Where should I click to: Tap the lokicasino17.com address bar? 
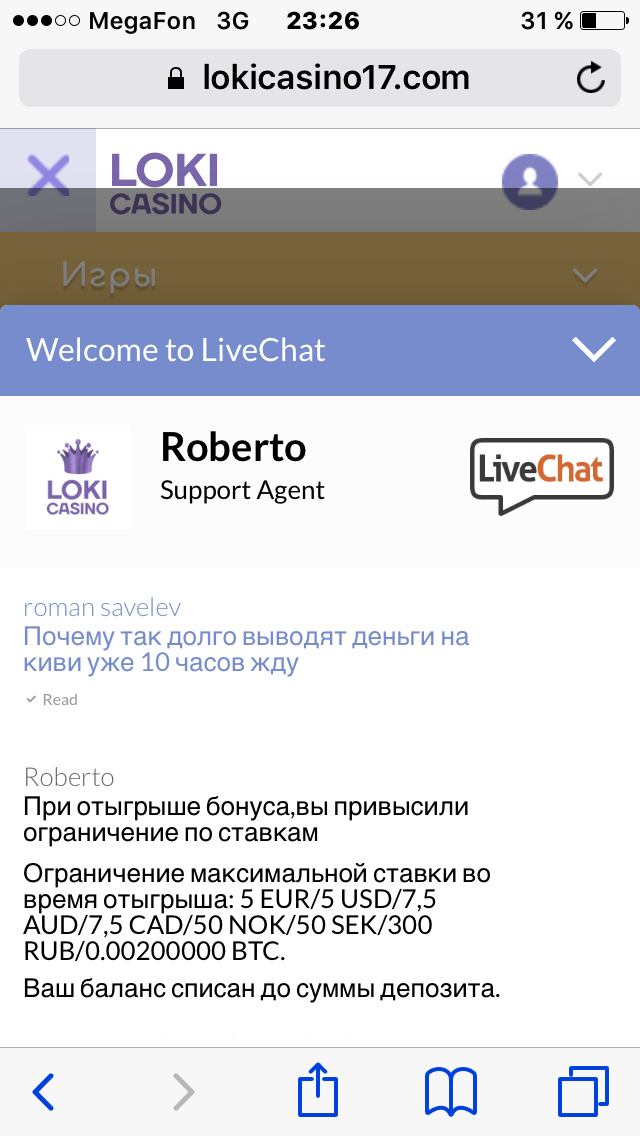point(320,78)
